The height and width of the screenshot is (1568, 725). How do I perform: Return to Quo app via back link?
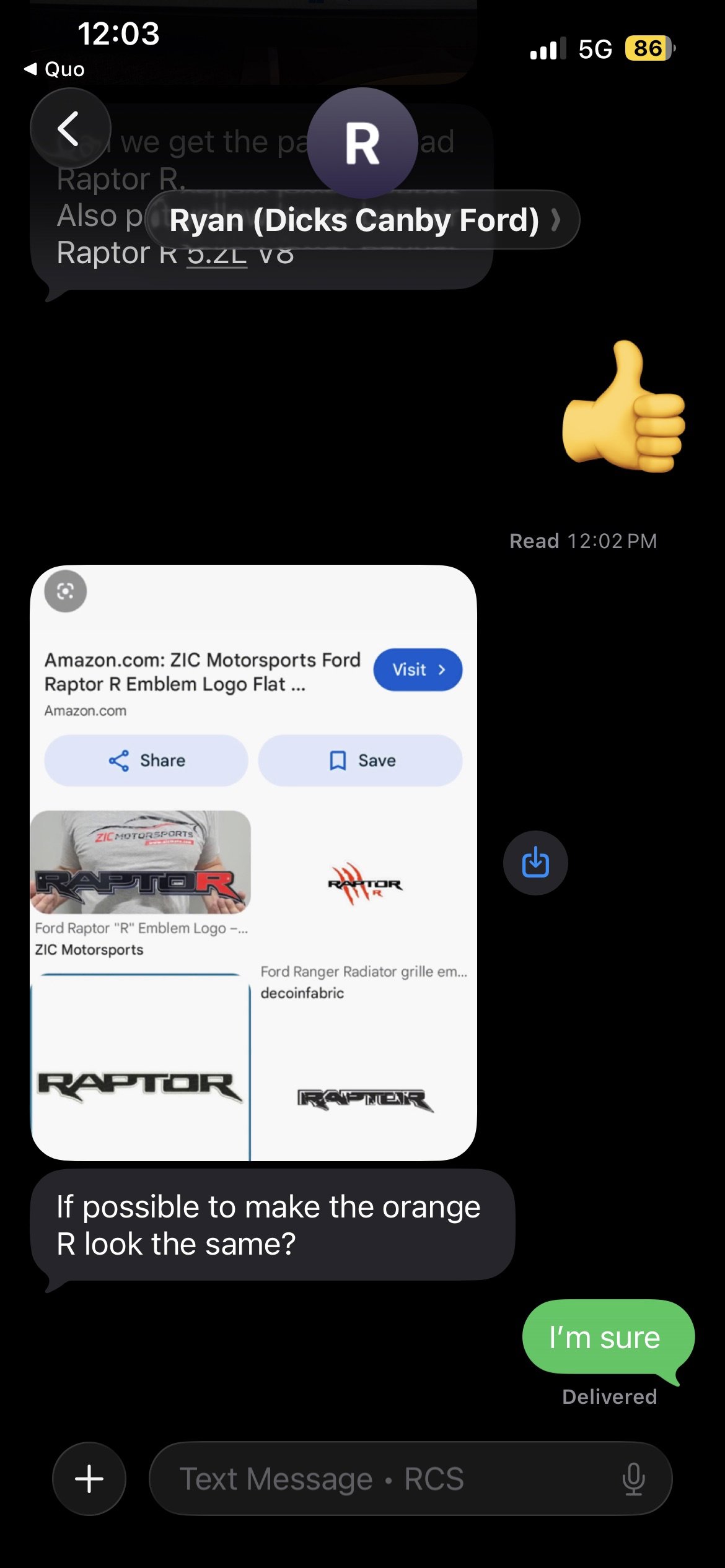pos(55,69)
